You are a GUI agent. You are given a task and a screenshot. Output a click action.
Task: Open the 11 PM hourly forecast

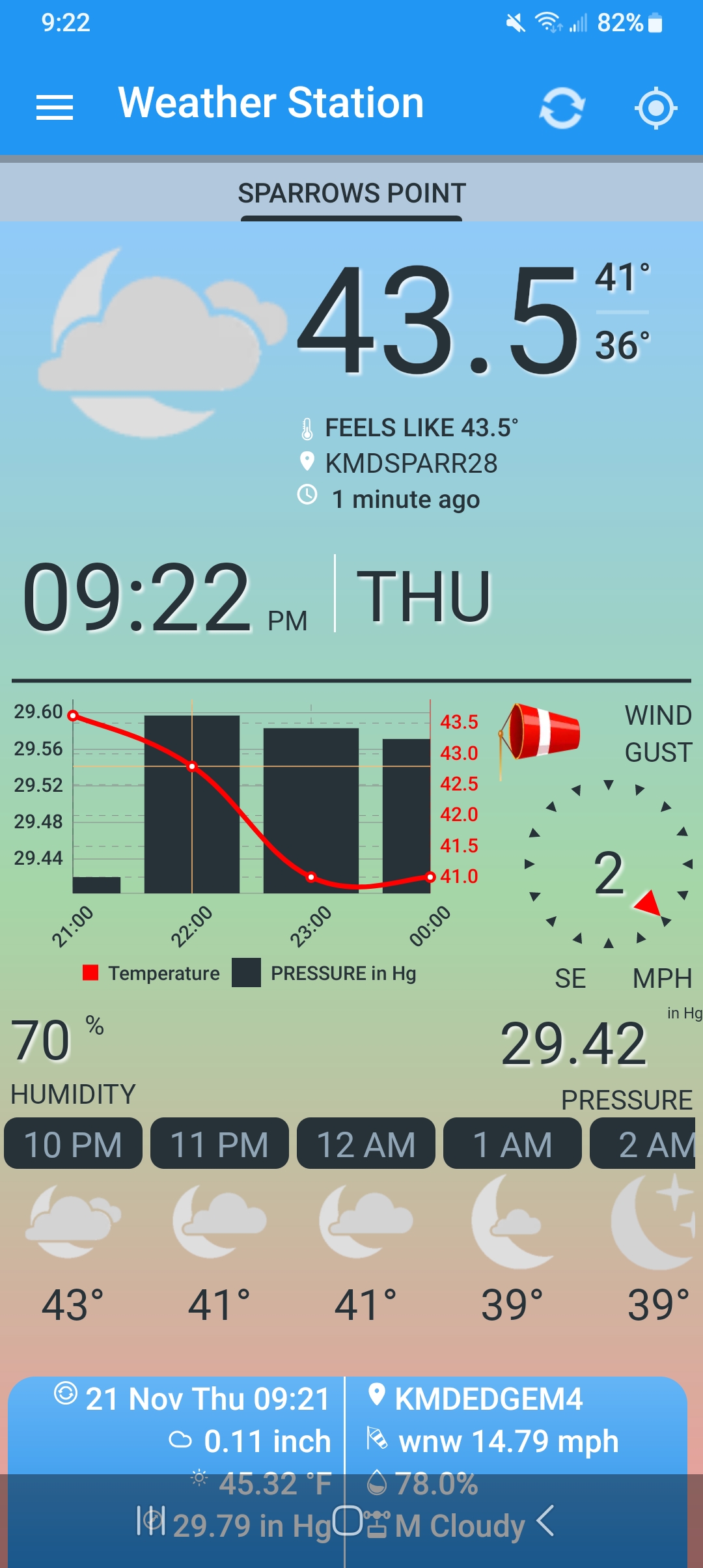(219, 1143)
